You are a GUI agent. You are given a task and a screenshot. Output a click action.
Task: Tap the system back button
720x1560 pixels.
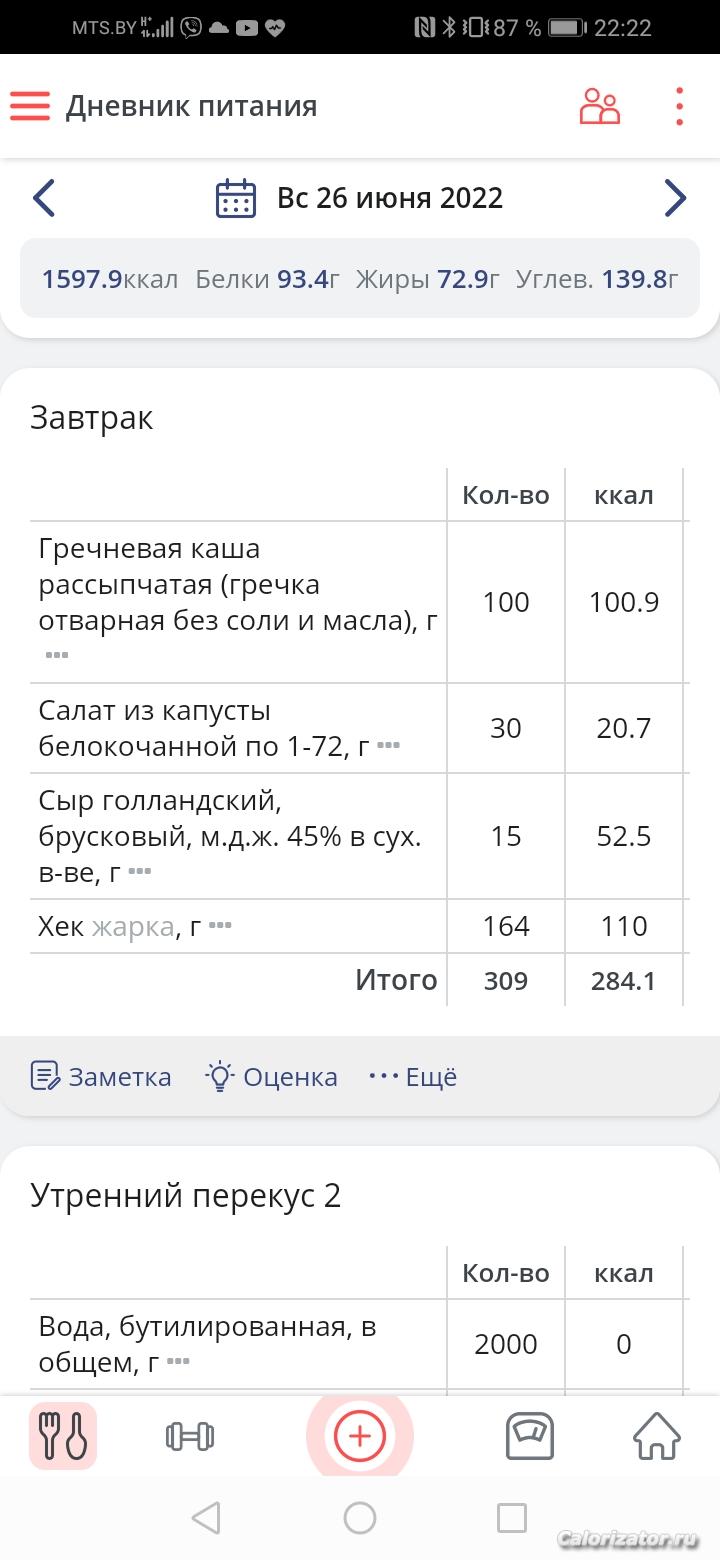(206, 1518)
